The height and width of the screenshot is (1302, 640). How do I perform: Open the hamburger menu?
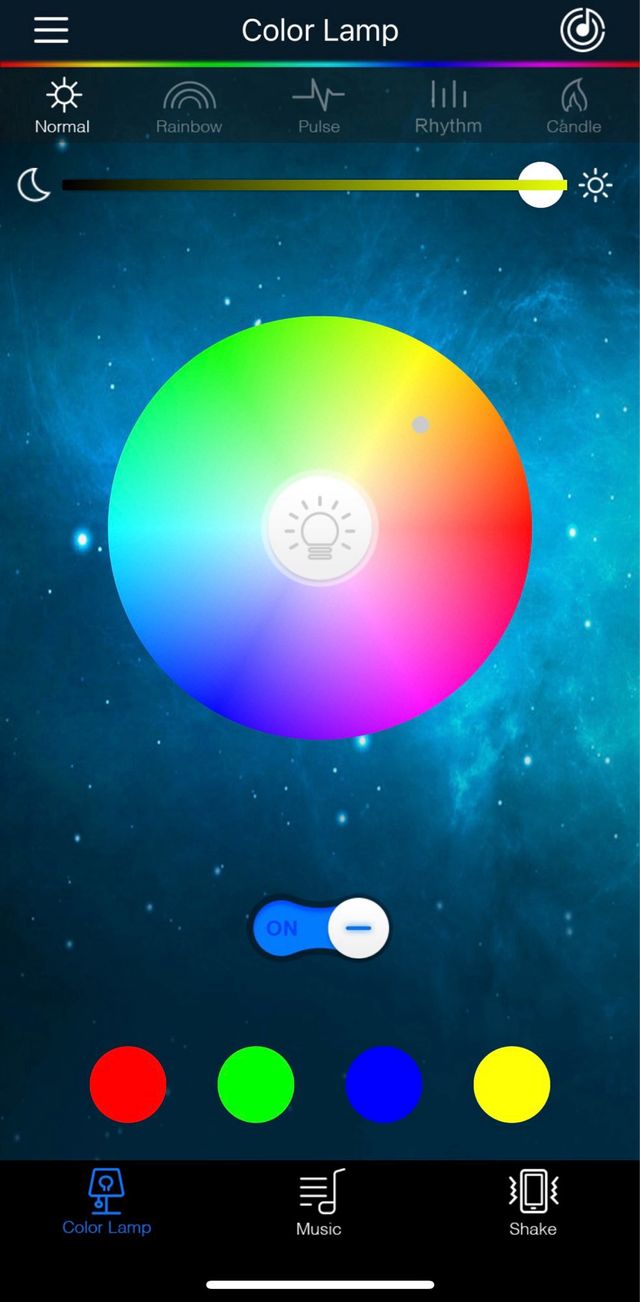click(51, 30)
